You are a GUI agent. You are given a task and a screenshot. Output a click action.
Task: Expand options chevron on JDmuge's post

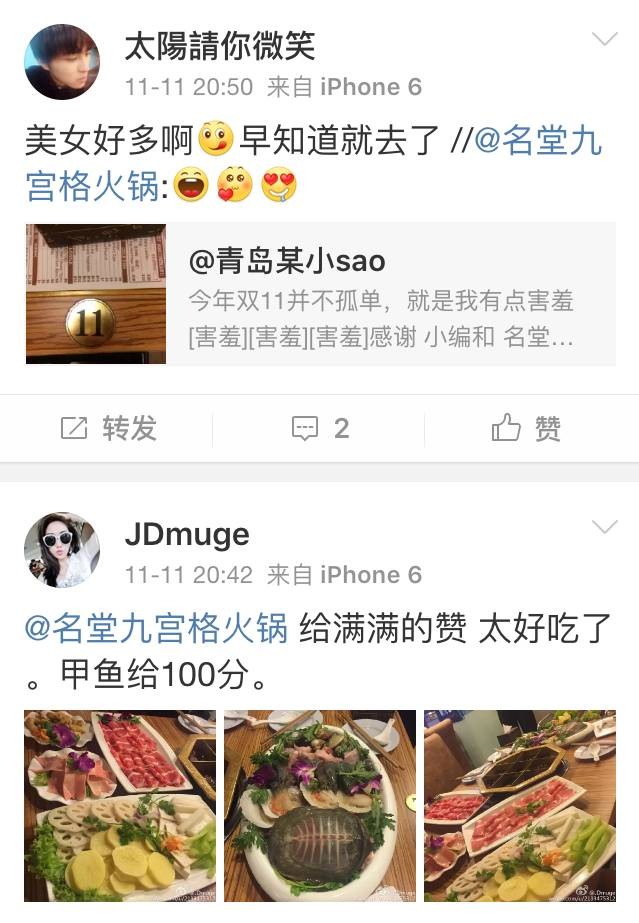click(x=604, y=527)
